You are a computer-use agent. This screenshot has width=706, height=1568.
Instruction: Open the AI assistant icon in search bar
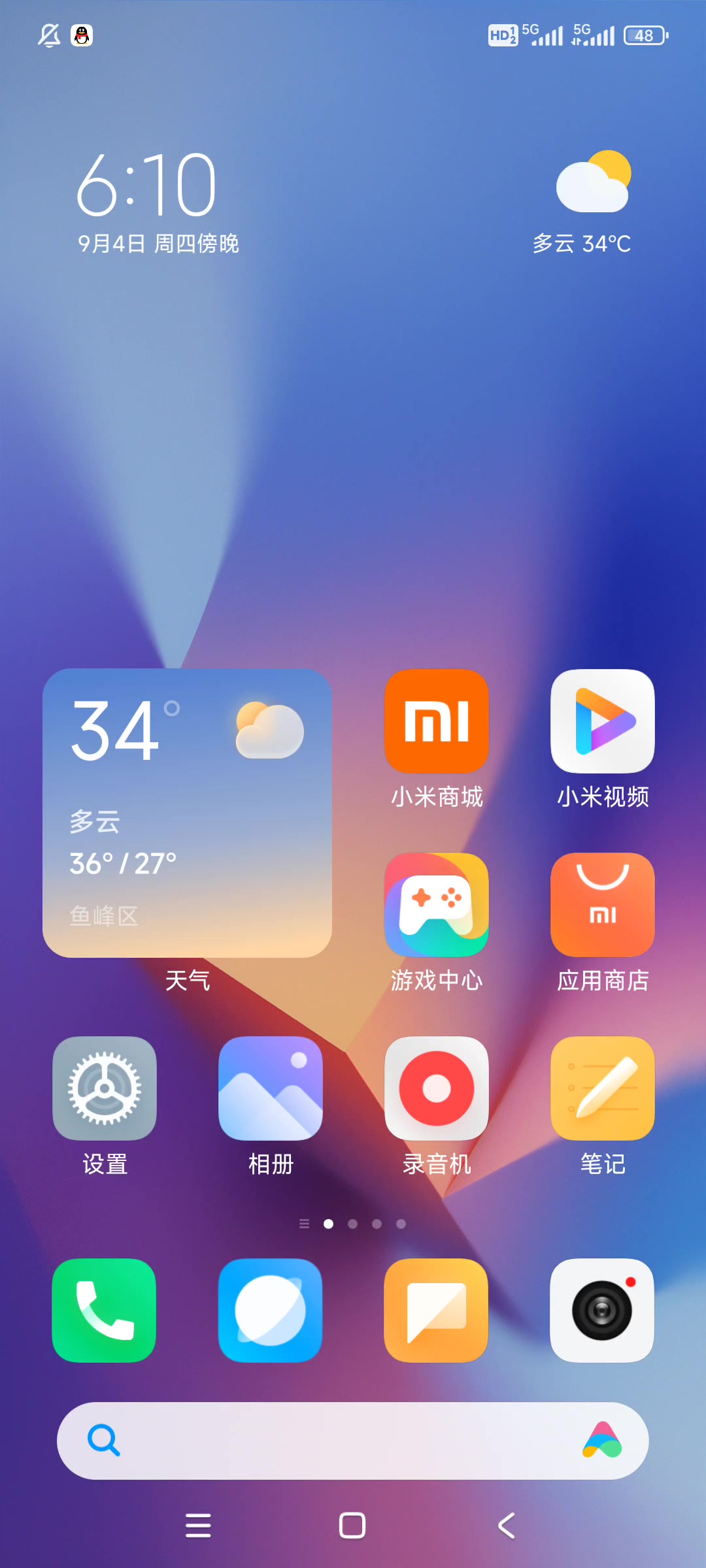[602, 1441]
